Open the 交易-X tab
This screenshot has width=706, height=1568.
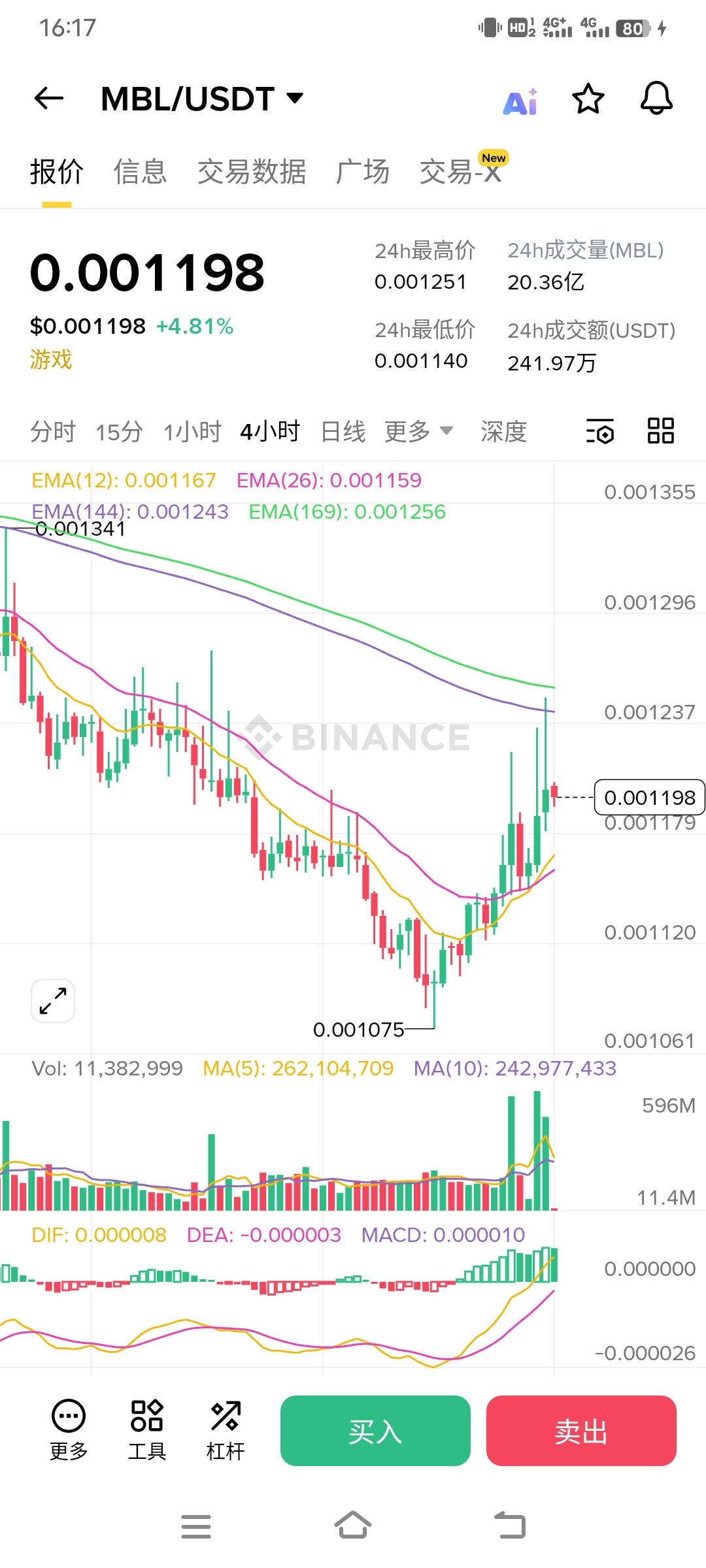tap(461, 172)
